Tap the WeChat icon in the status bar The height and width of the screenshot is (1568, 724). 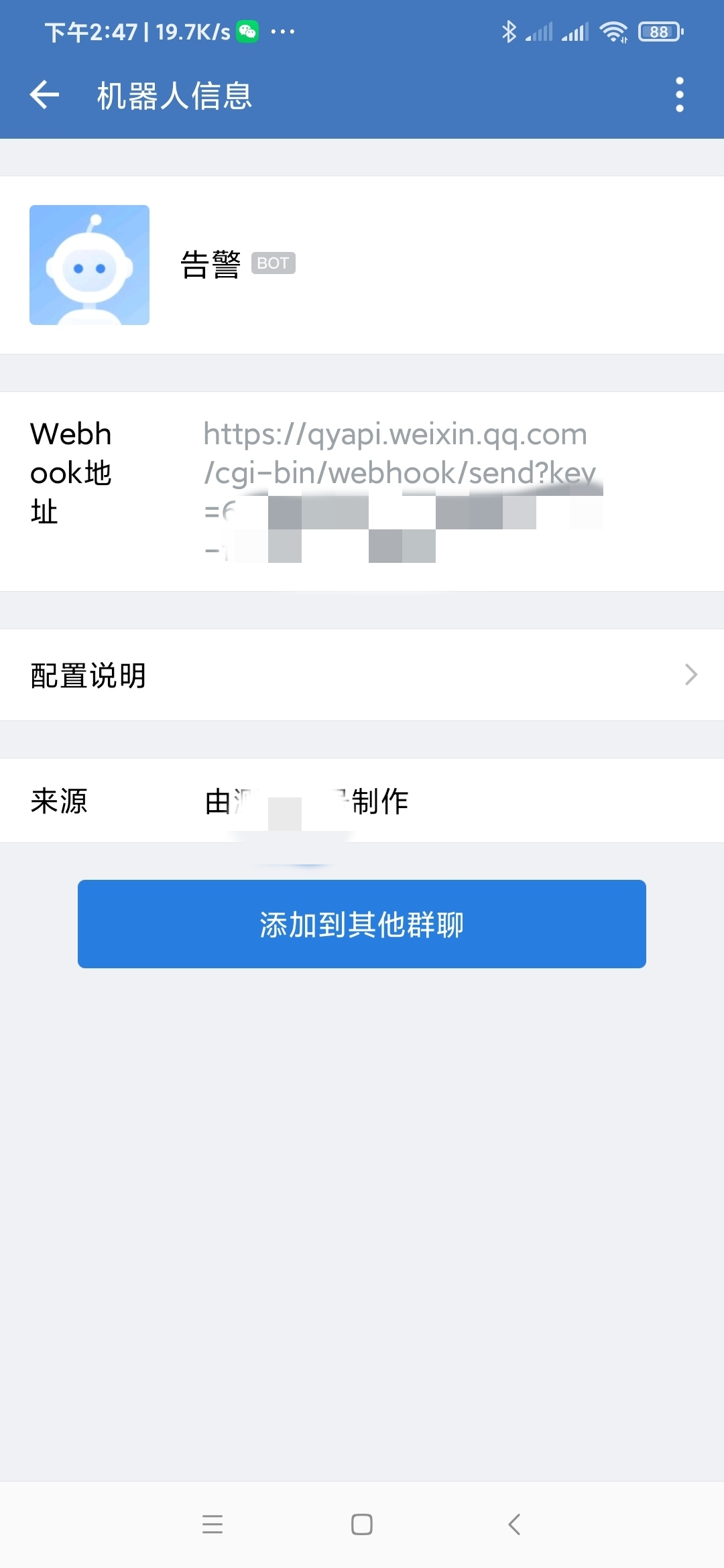pos(247,31)
